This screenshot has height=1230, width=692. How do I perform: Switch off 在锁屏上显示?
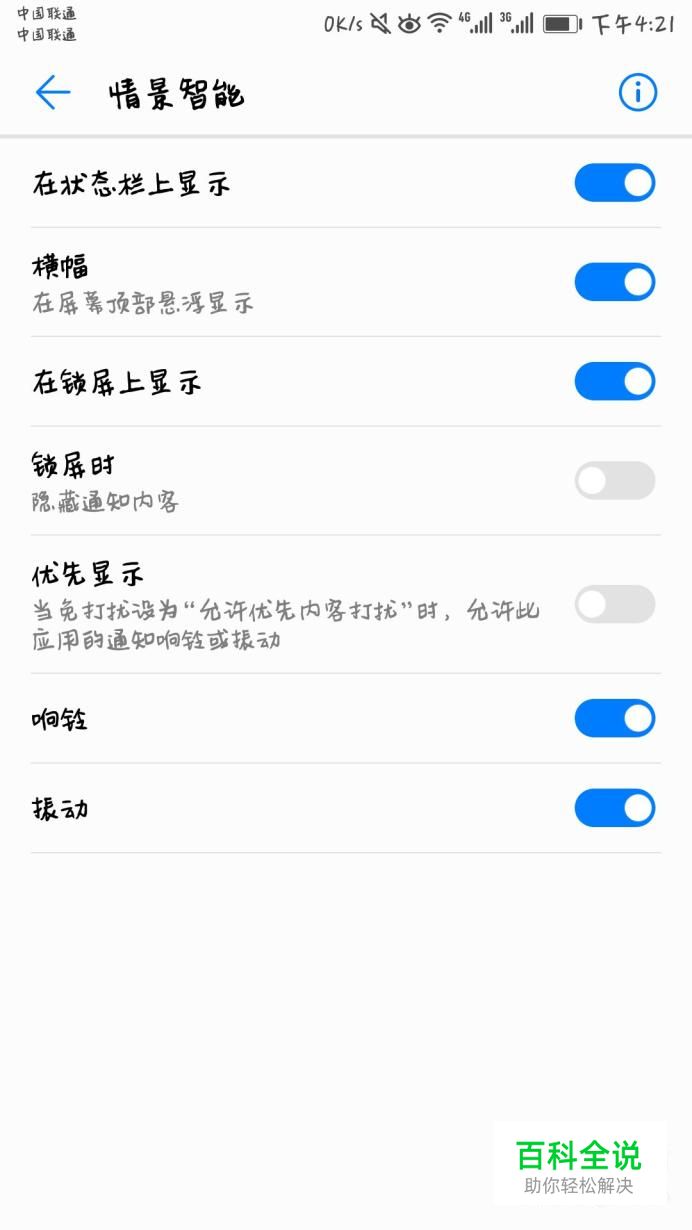[615, 381]
